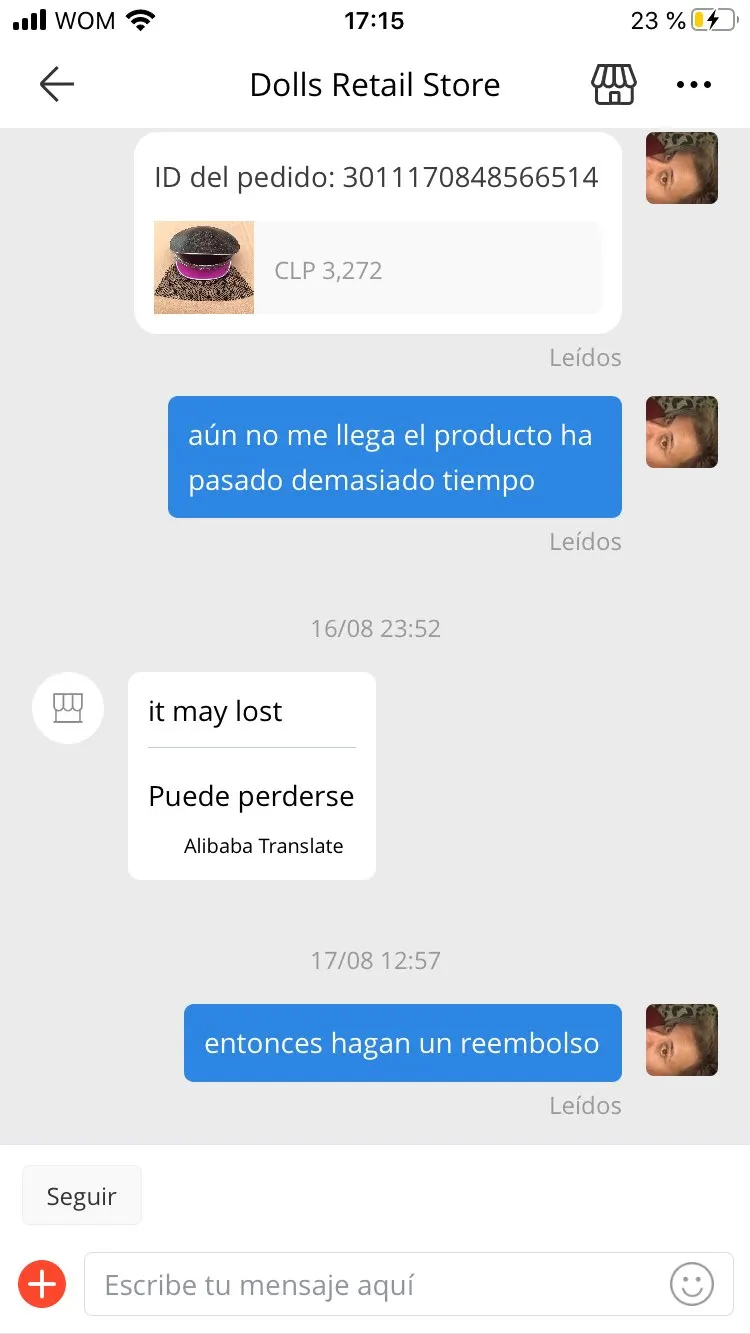The width and height of the screenshot is (750, 1334).
Task: Open attachments with the red plus button
Action: (42, 1284)
